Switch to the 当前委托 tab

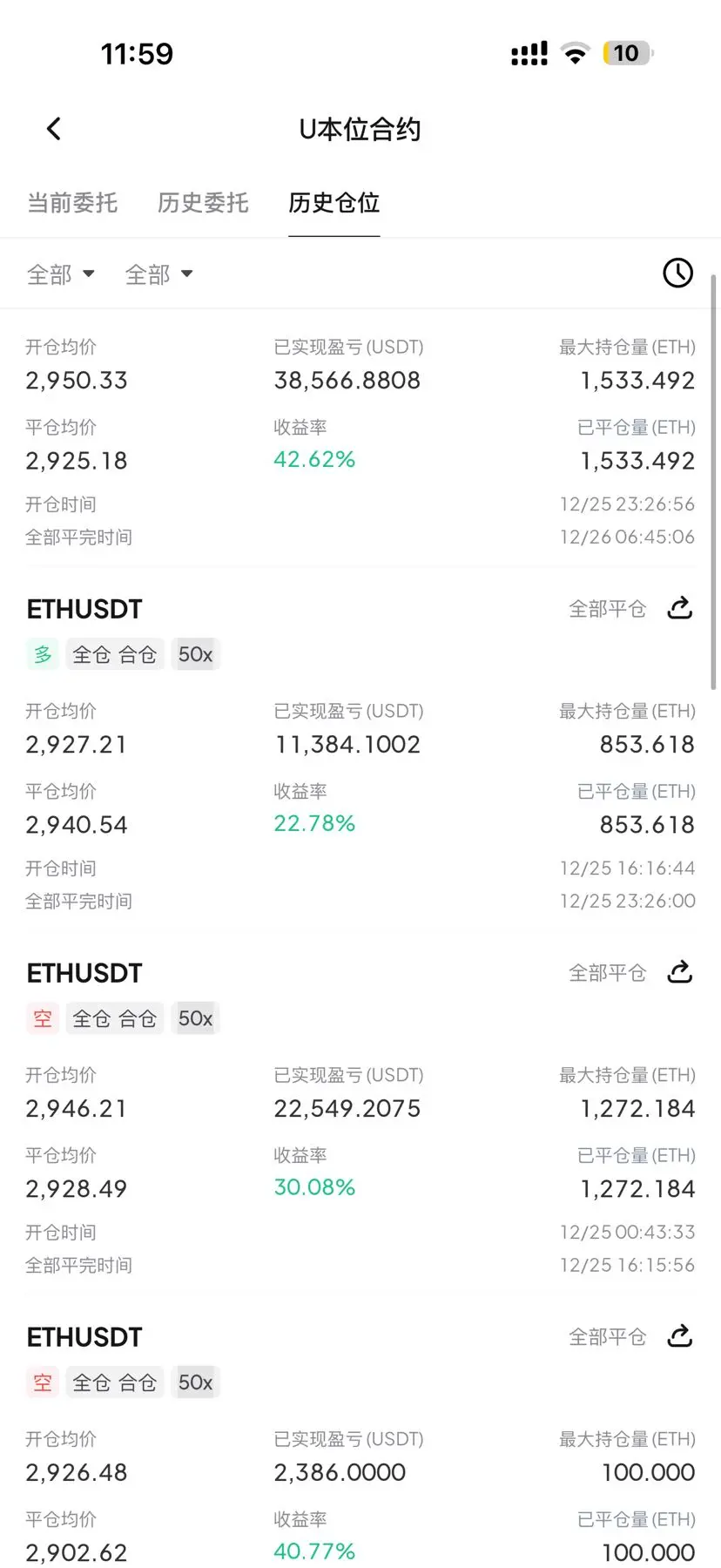[72, 203]
